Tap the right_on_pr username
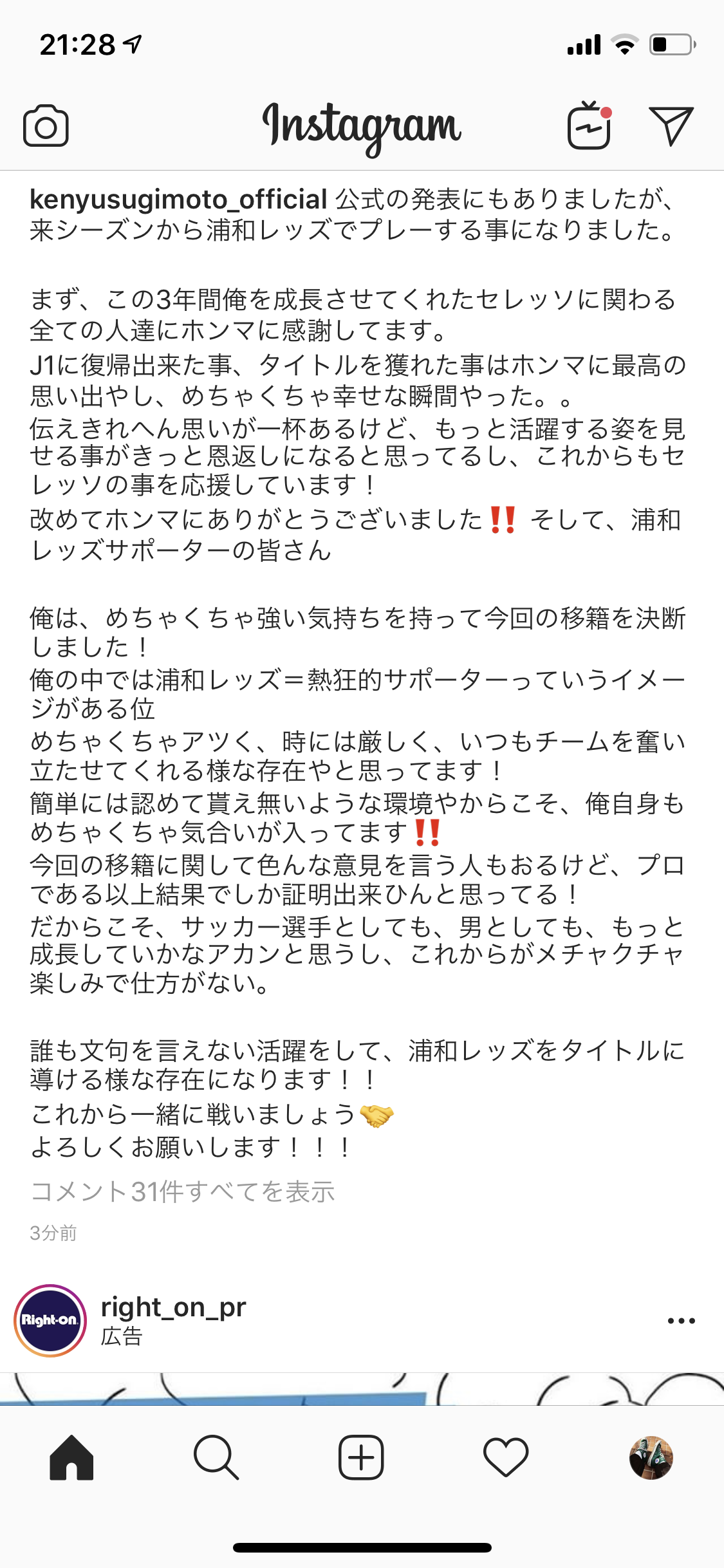This screenshot has height=1568, width=724. (173, 1307)
